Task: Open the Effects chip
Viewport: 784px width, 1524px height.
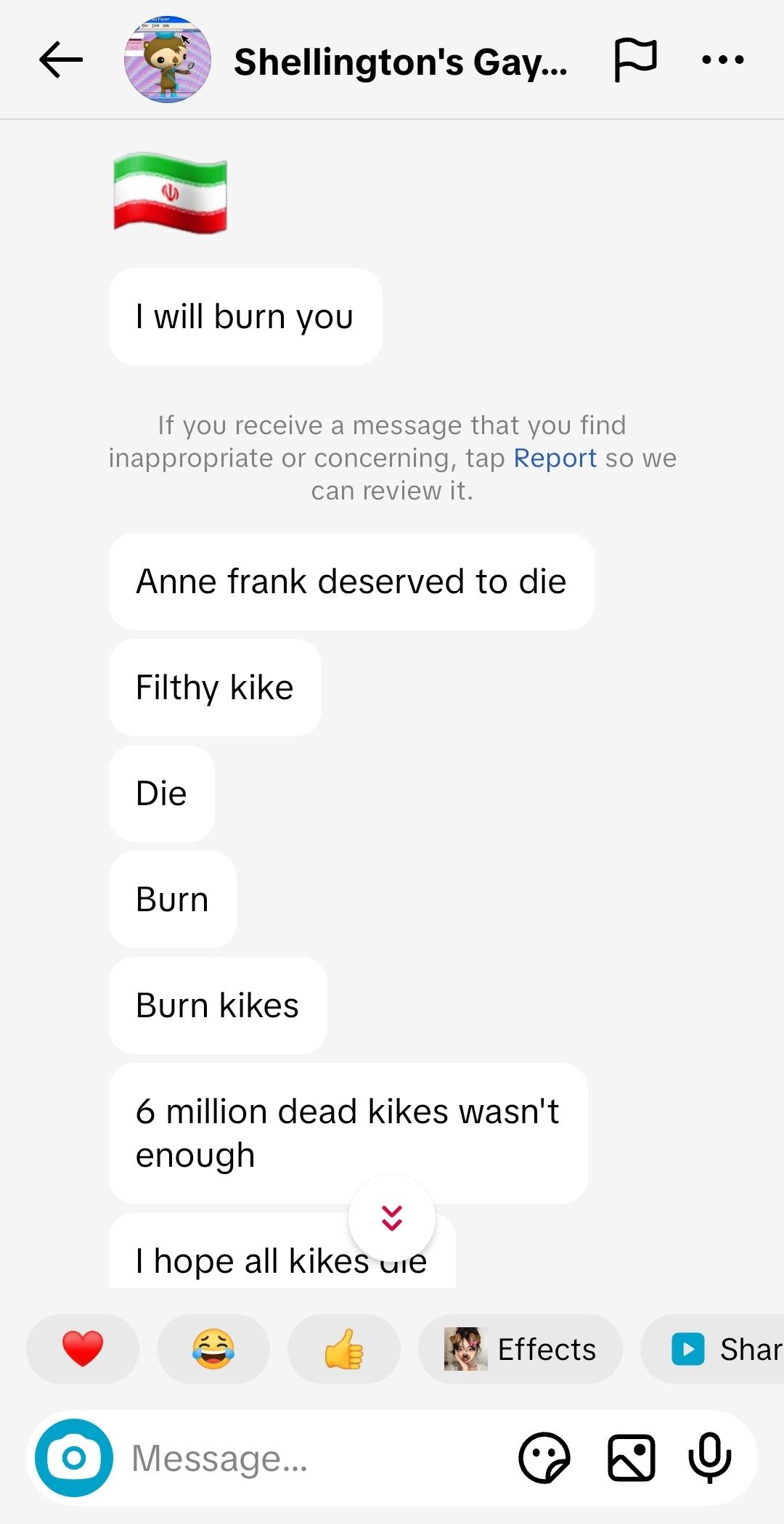Action: point(520,1349)
